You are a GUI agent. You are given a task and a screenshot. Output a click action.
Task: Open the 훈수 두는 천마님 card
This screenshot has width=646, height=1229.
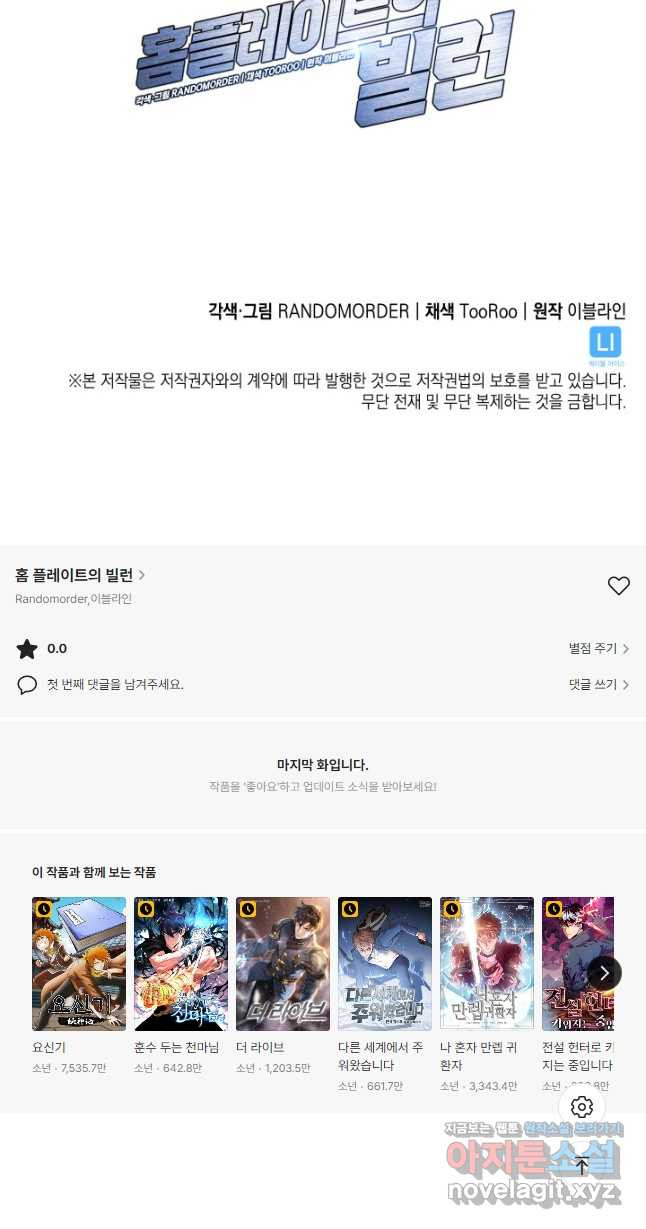(x=181, y=964)
